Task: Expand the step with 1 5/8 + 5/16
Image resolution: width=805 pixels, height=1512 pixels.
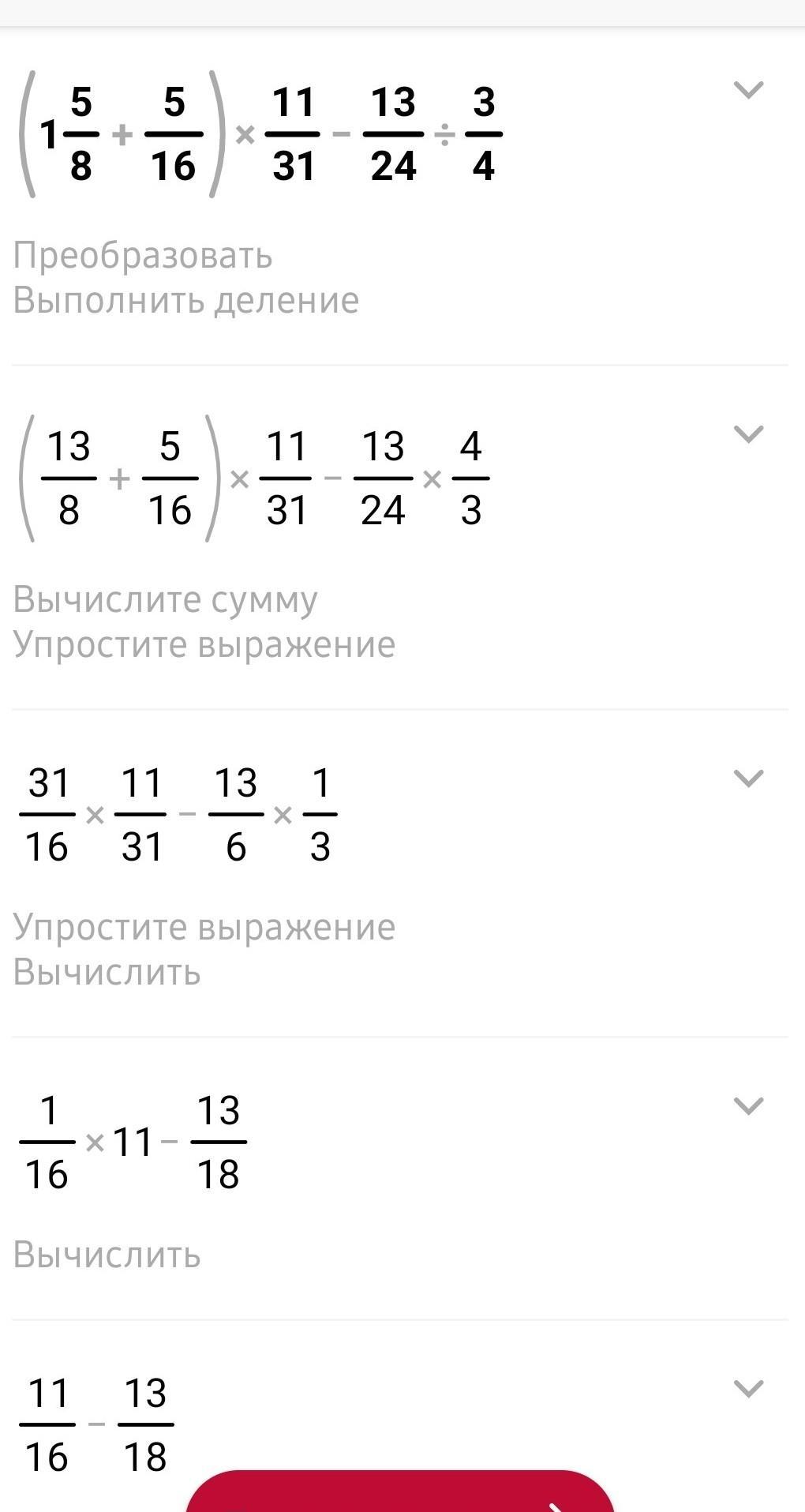Action: pos(748,90)
